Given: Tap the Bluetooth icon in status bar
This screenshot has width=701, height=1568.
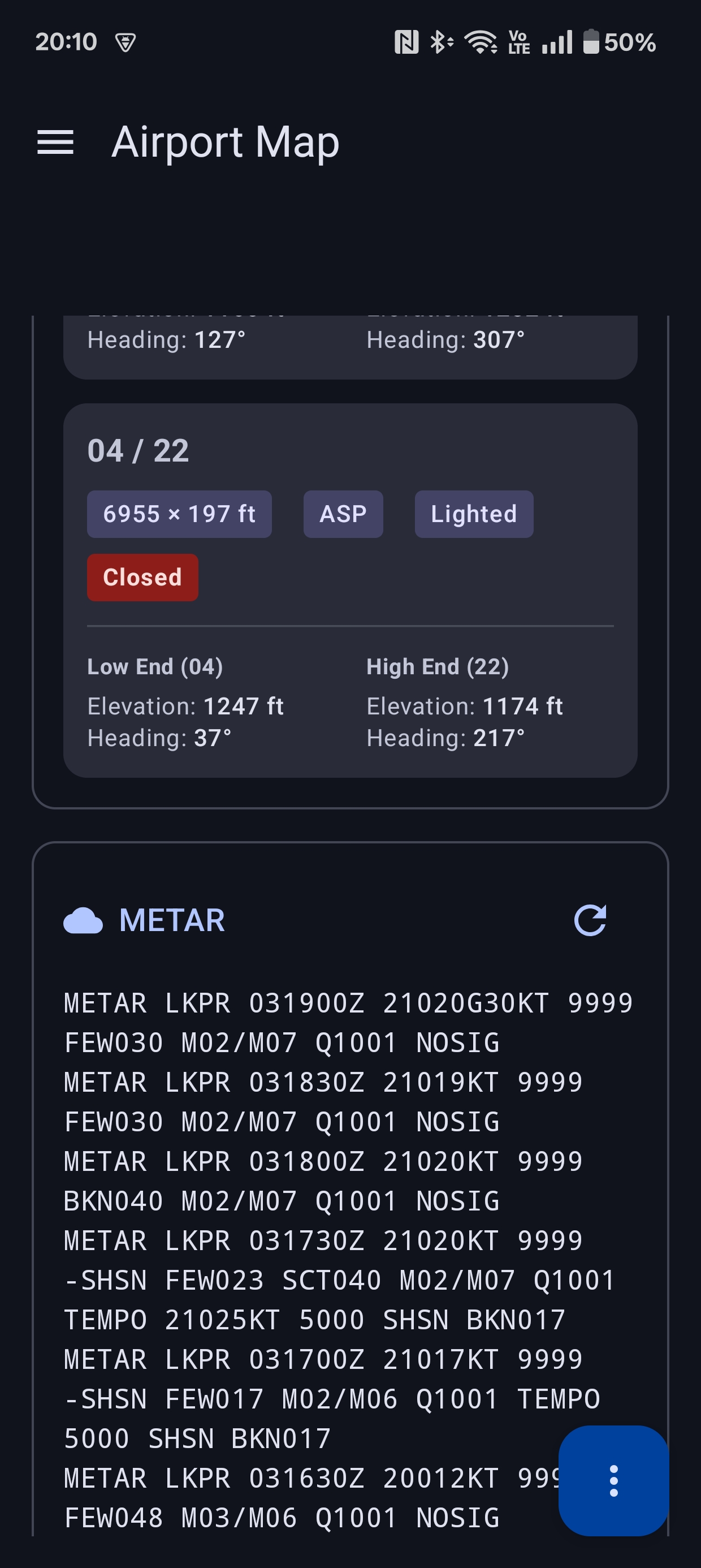Looking at the screenshot, I should pyautogui.click(x=440, y=41).
